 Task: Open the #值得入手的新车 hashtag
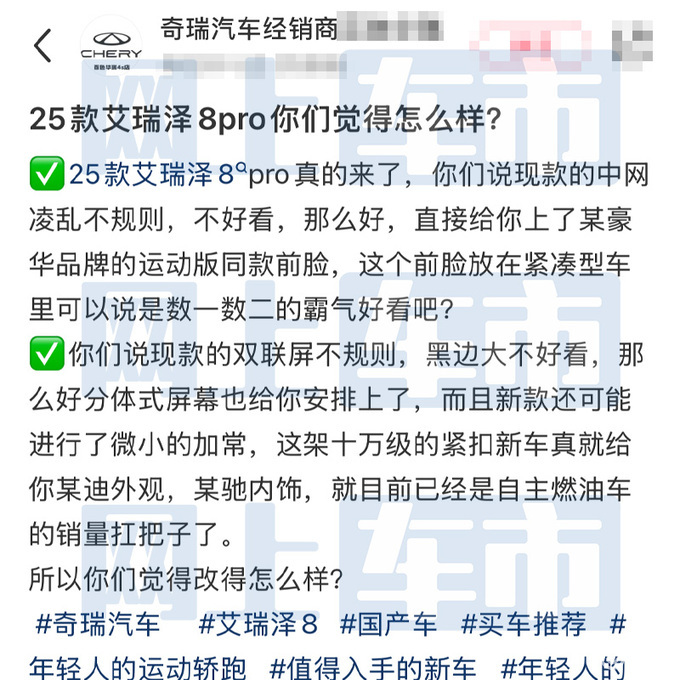[x=372, y=666]
